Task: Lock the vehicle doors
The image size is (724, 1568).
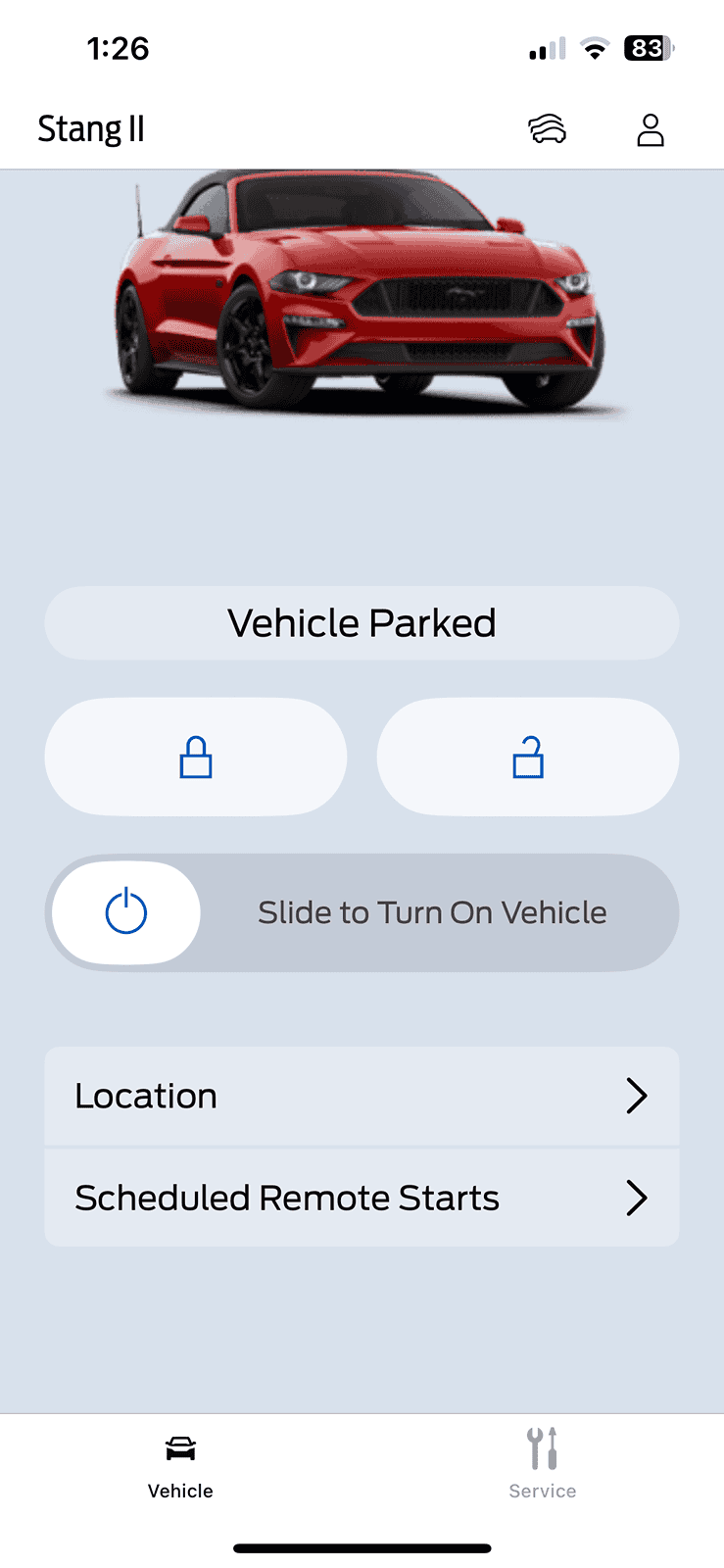Action: [196, 757]
